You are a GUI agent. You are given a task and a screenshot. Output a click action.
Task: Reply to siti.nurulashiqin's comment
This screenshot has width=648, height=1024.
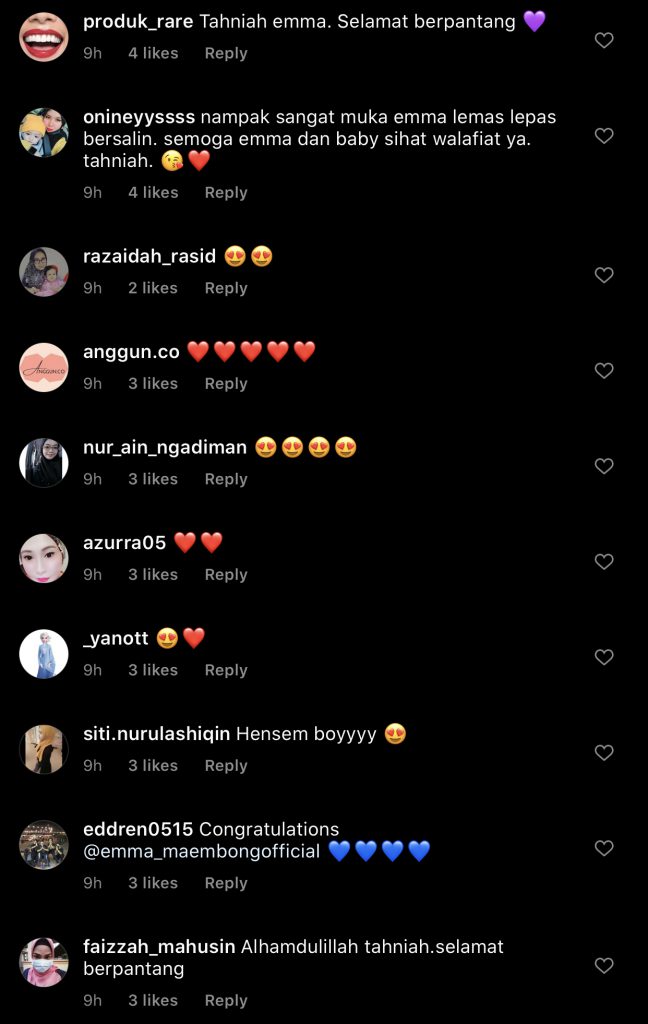[225, 766]
